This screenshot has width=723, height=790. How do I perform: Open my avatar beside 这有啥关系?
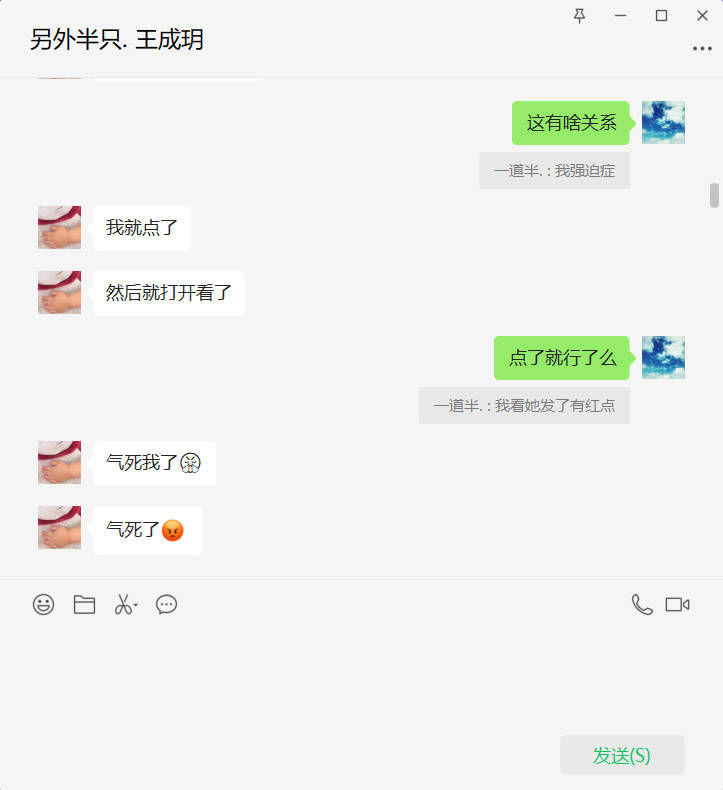point(663,122)
